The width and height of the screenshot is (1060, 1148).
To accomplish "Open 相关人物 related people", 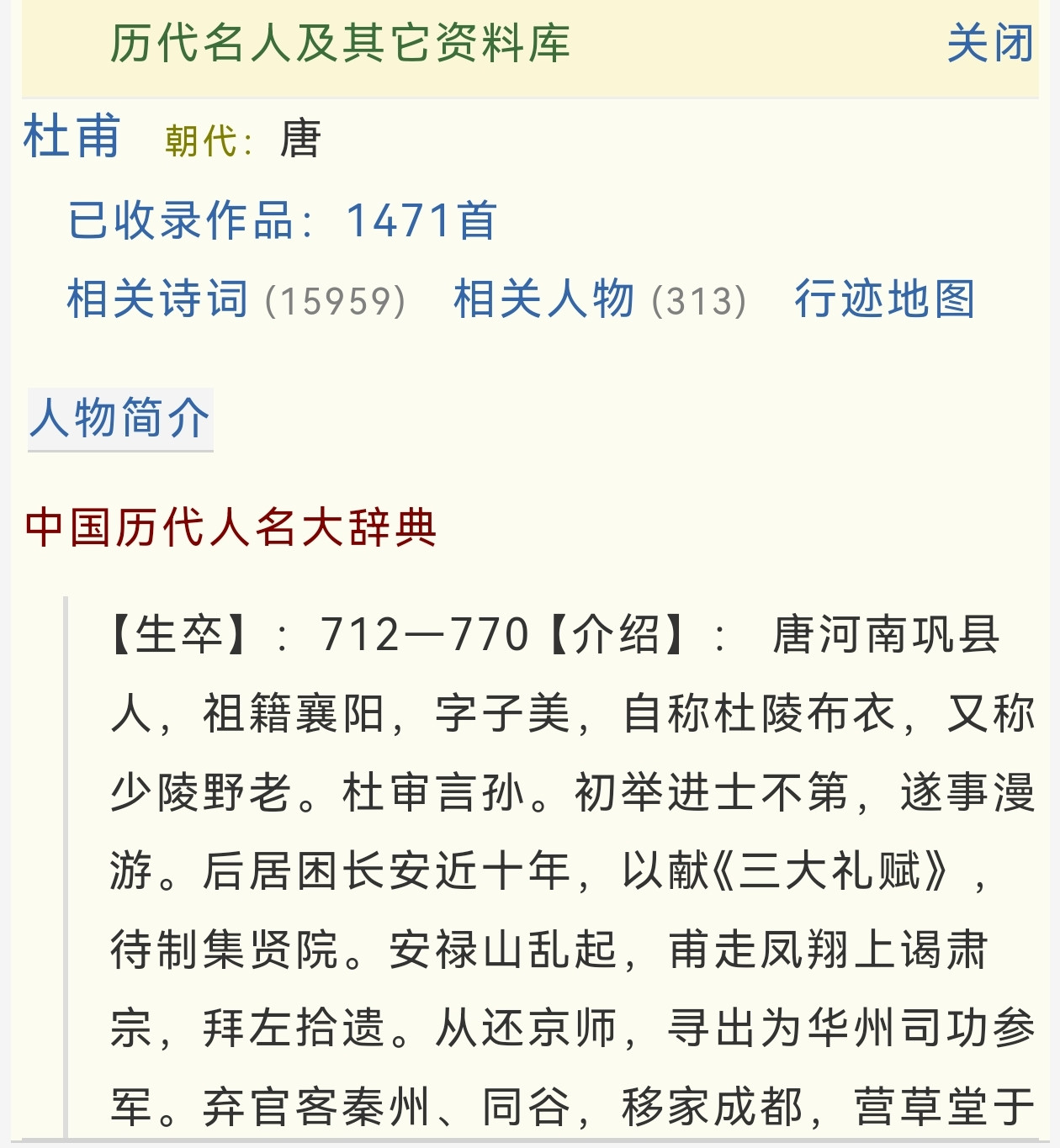I will (x=543, y=299).
